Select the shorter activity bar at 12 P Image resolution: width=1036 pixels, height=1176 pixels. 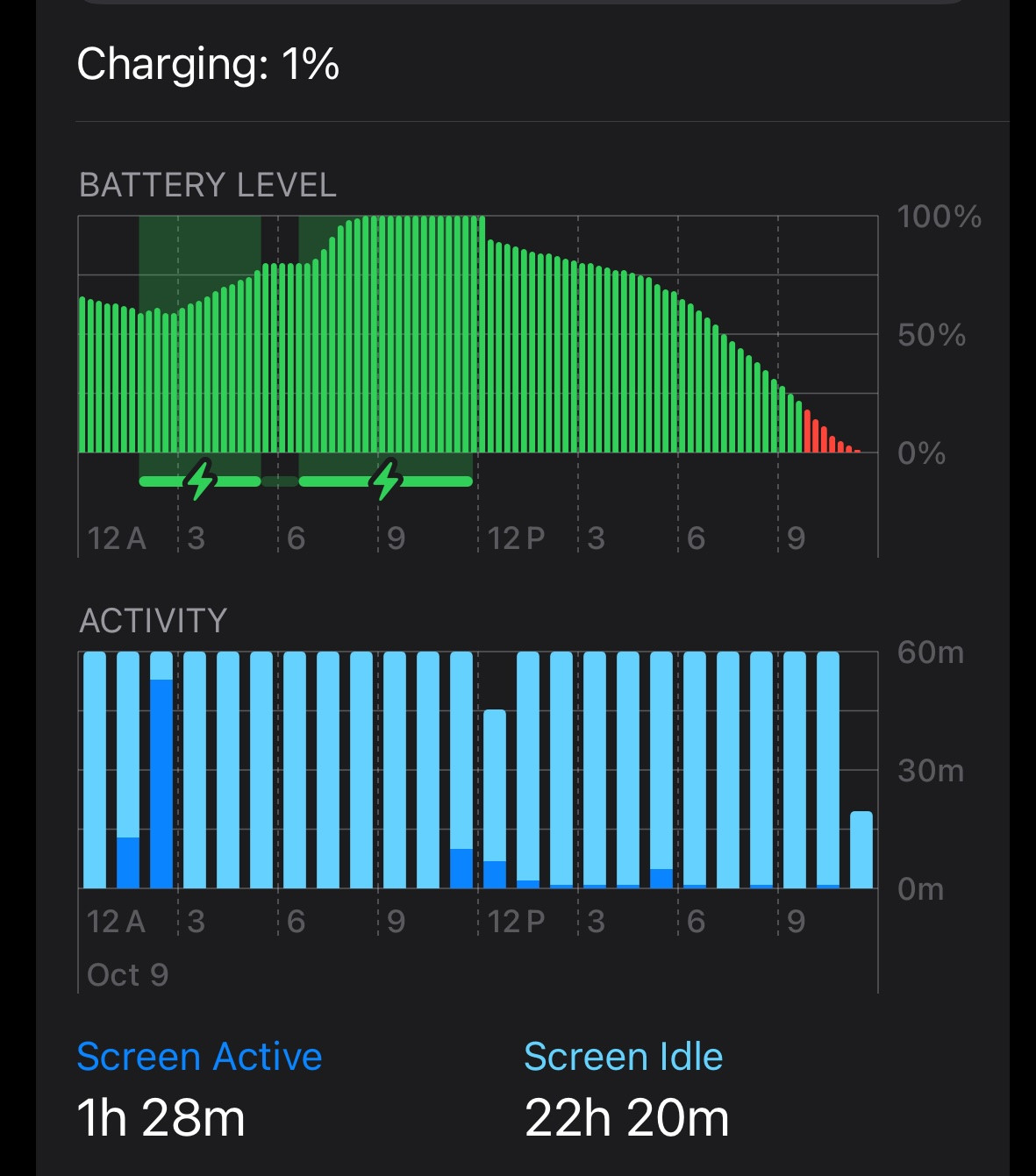pyautogui.click(x=495, y=798)
